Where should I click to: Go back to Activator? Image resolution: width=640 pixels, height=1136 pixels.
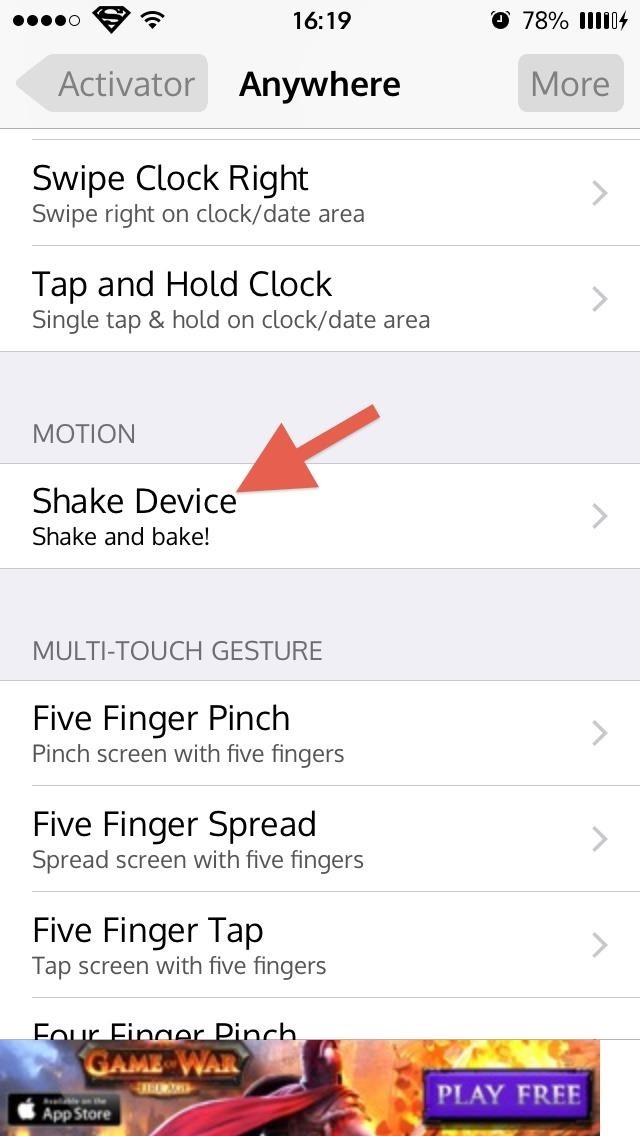pos(114,84)
